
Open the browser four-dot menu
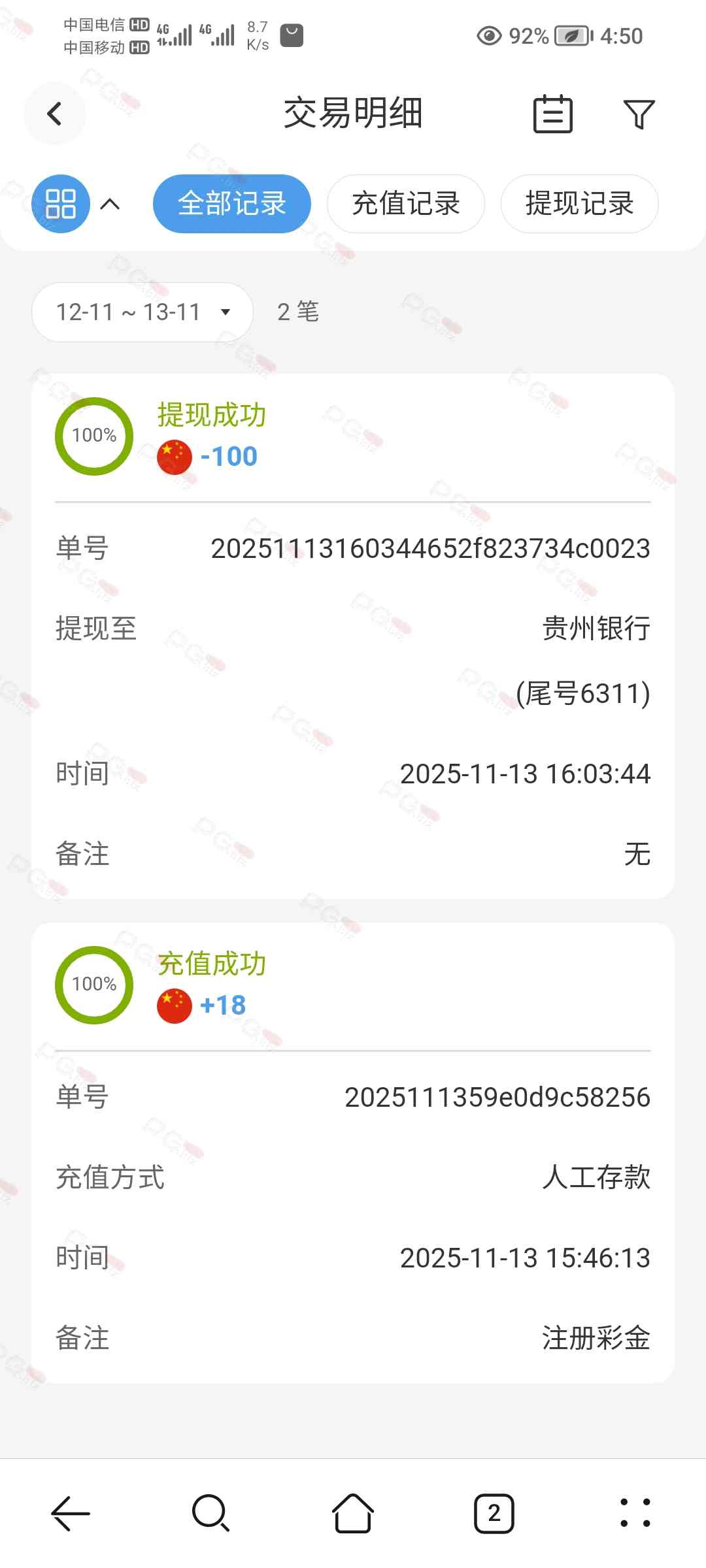[635, 1513]
